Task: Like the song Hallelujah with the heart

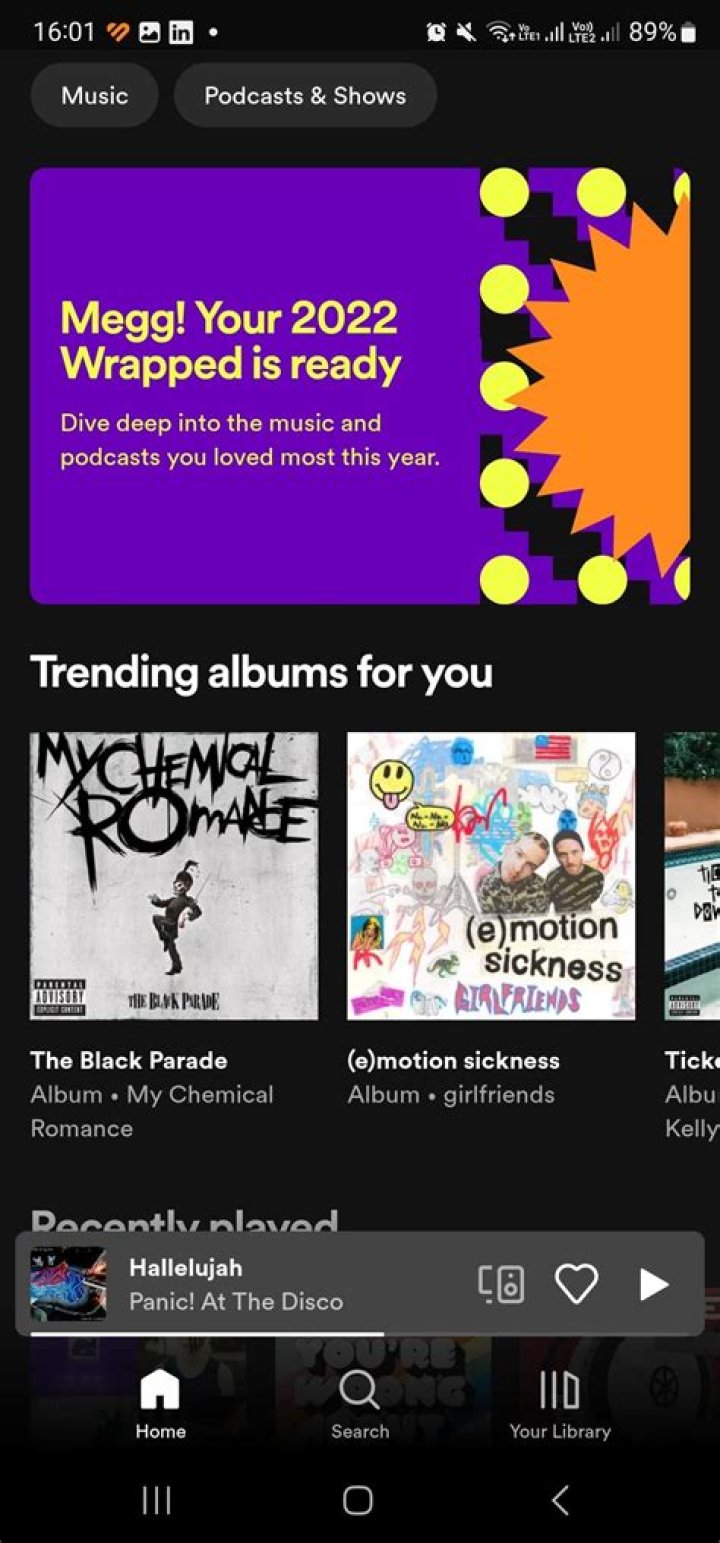Action: 576,1283
